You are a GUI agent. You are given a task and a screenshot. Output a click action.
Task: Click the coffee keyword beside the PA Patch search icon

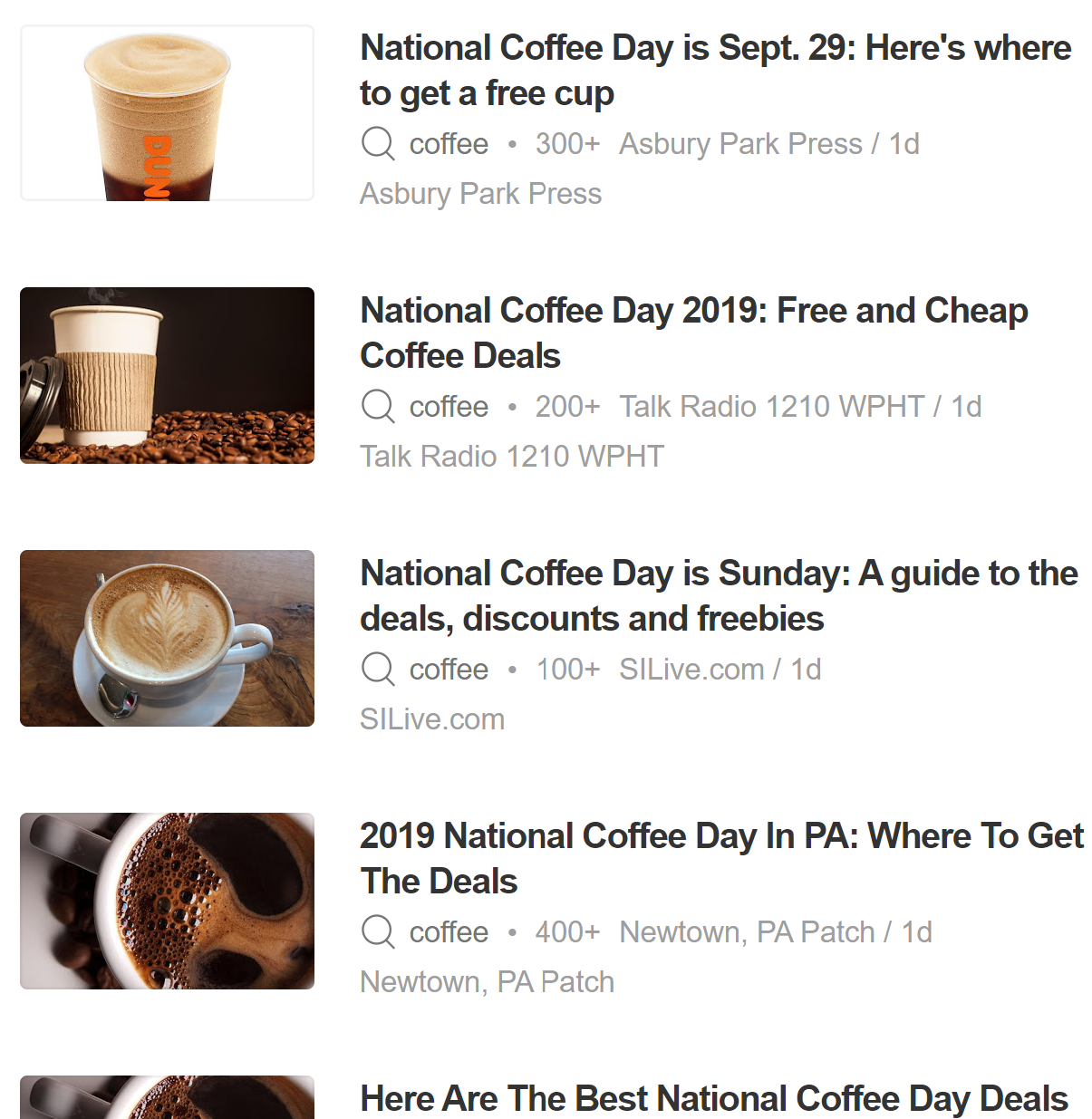pyautogui.click(x=449, y=931)
